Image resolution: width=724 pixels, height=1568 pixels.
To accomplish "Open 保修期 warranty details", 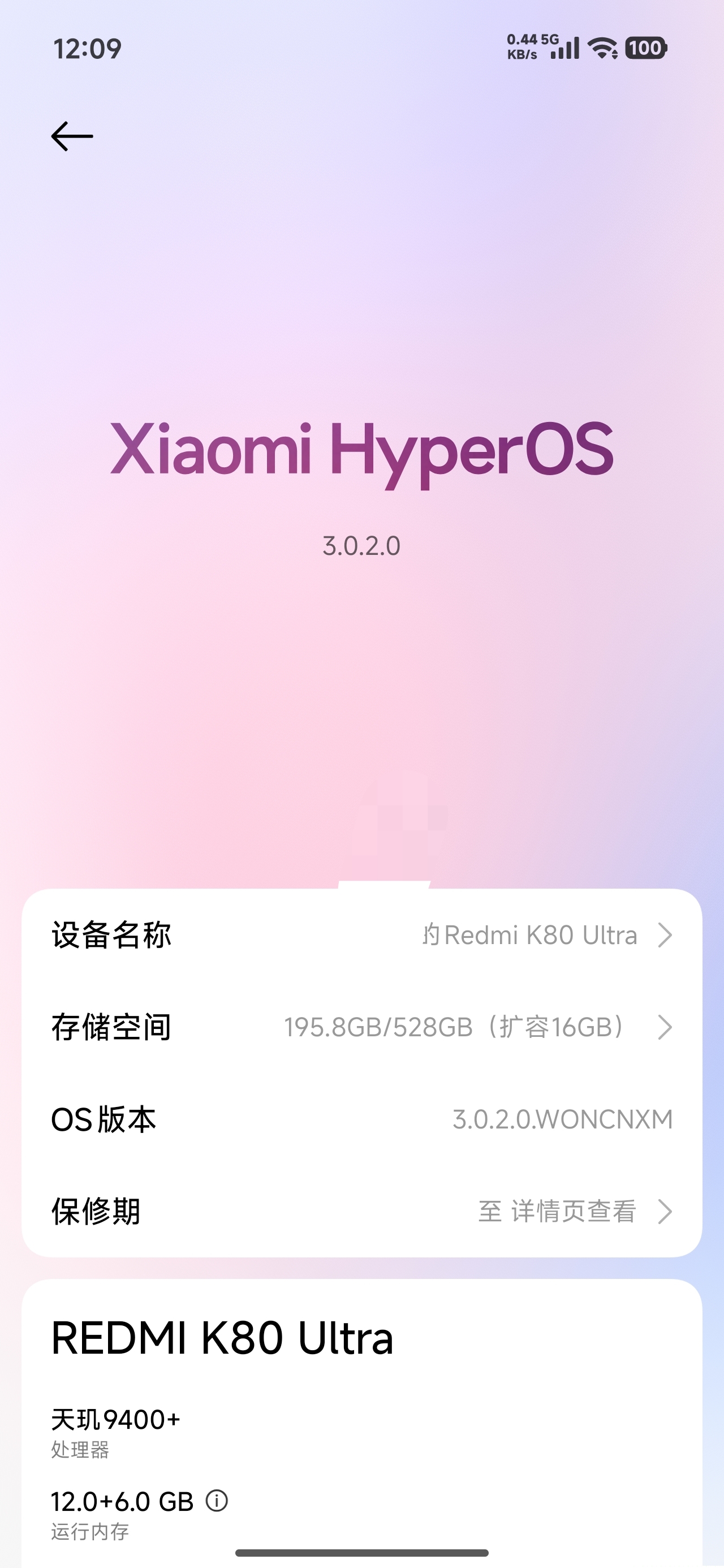I will click(x=361, y=1211).
